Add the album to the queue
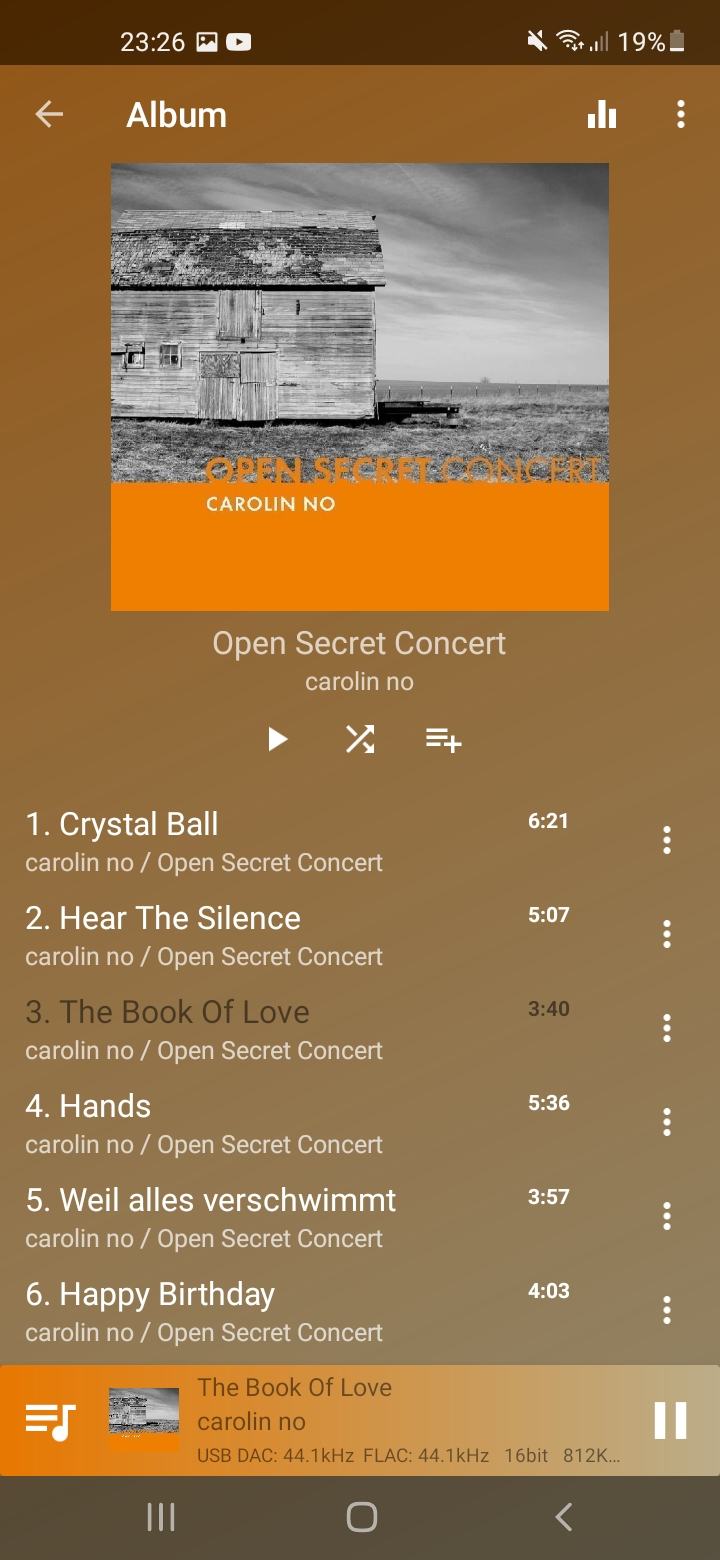720x1560 pixels. click(443, 740)
